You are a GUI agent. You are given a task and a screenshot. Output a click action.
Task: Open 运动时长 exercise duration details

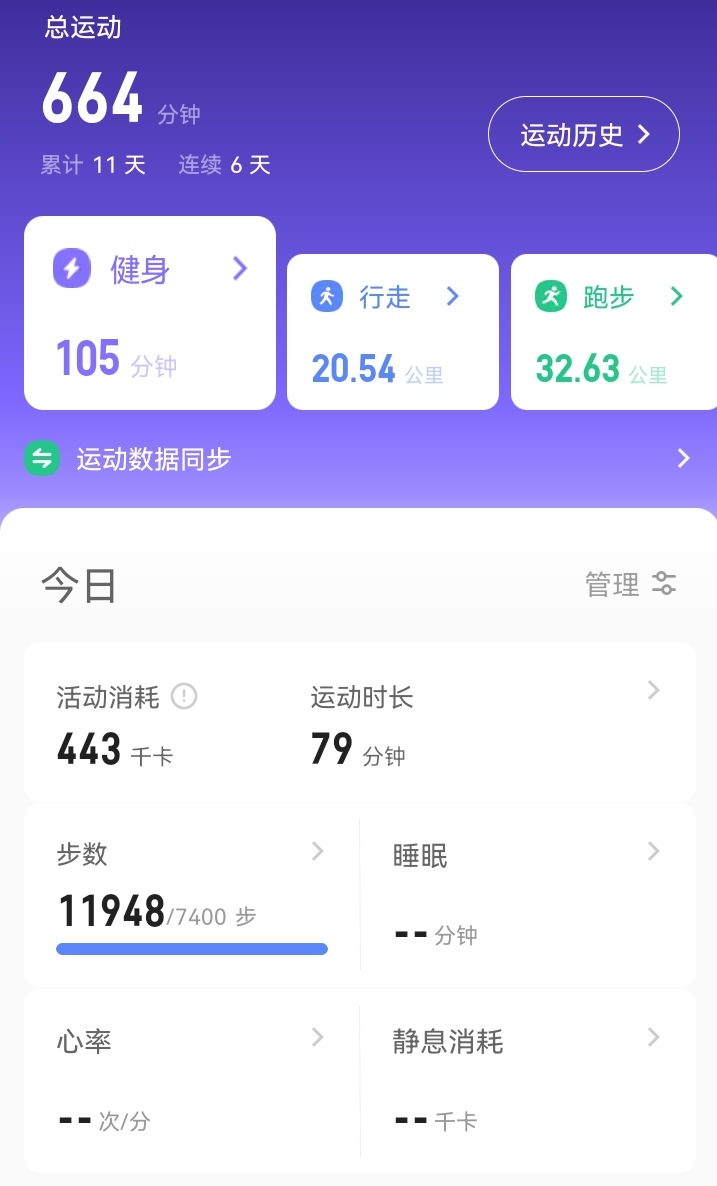[480, 722]
